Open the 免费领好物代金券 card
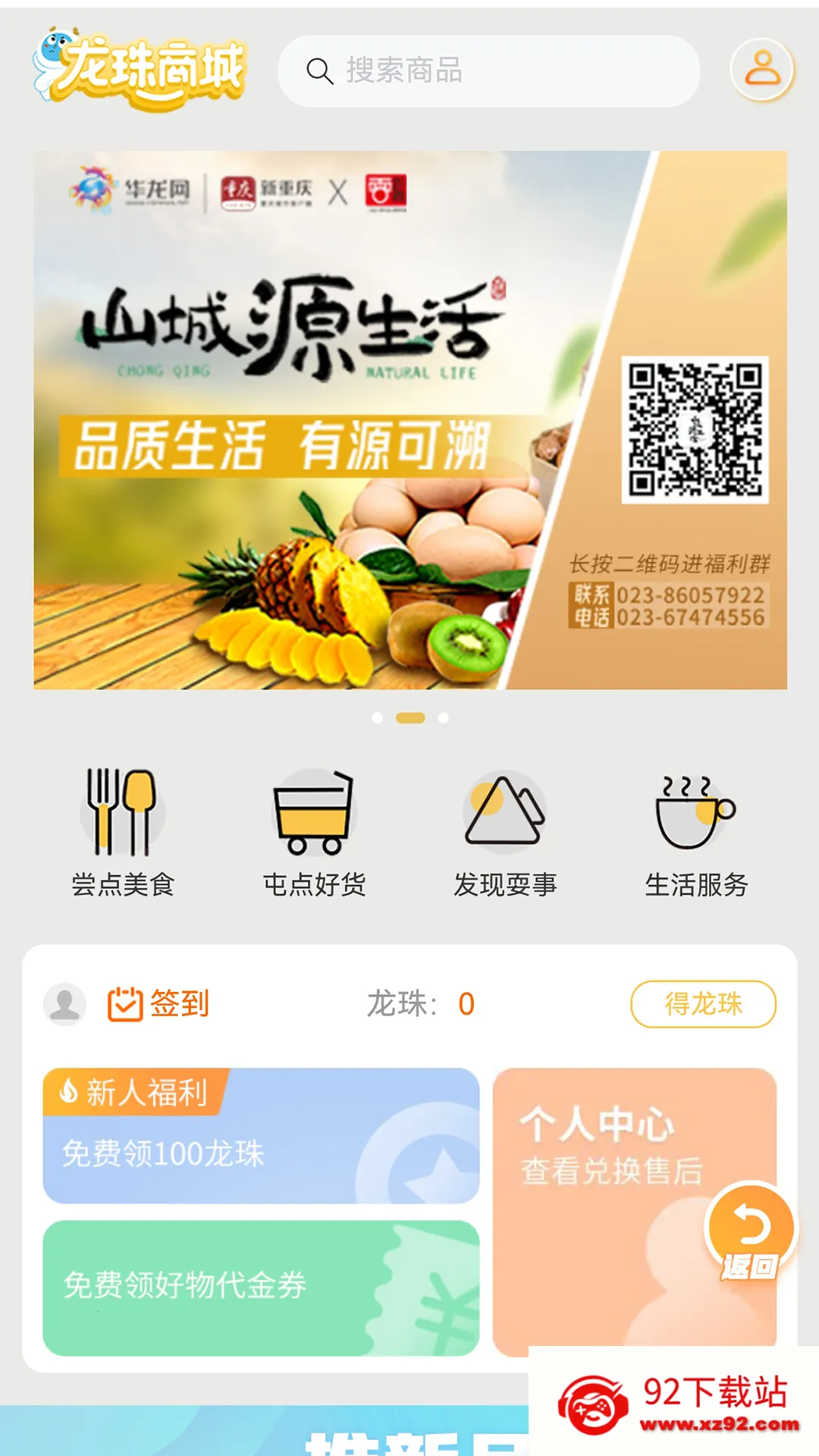The image size is (819, 1456). (x=261, y=1288)
